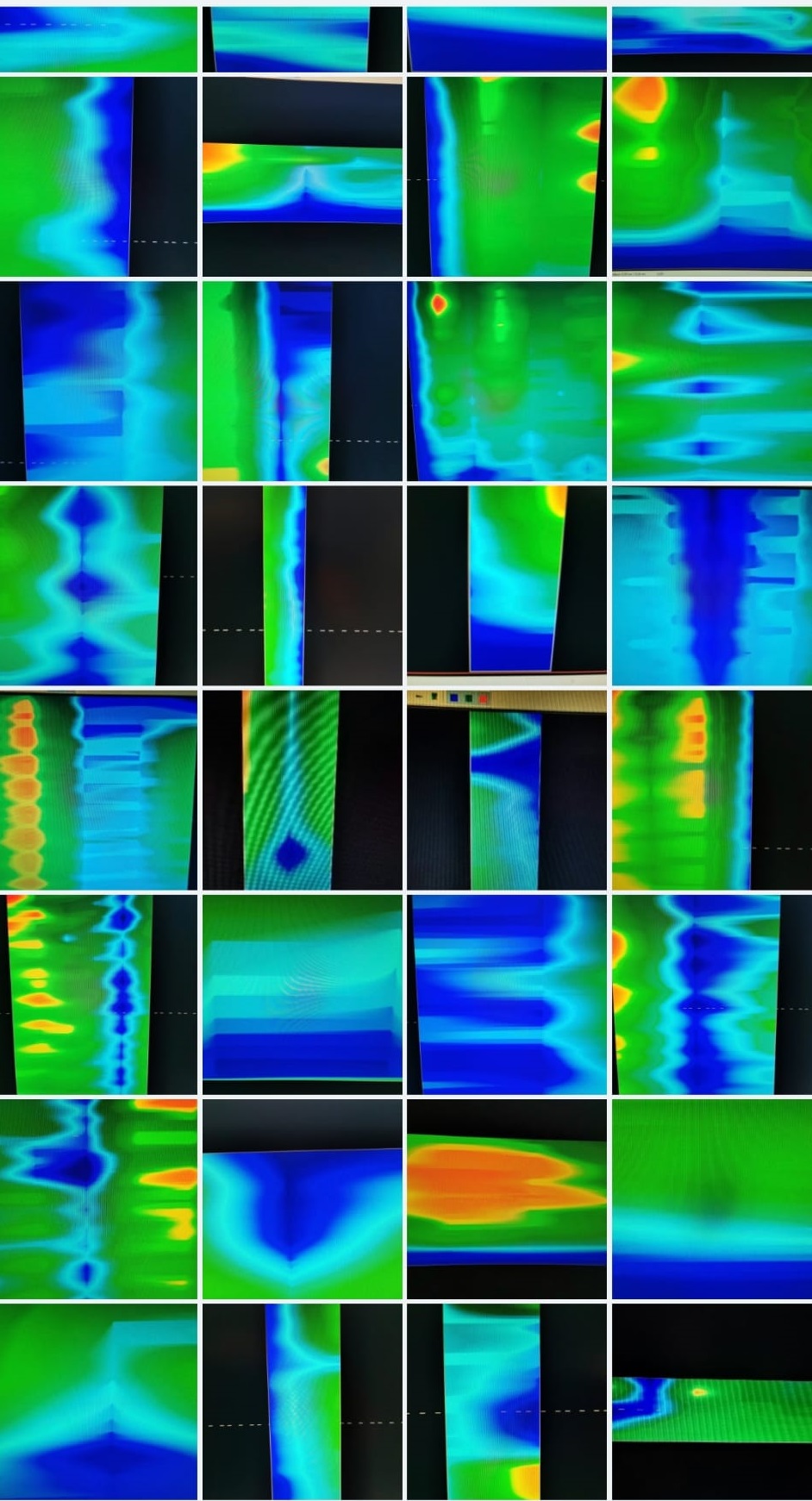Open the image with orange blob column beside blue bands
812x1501 pixels.
tap(98, 790)
